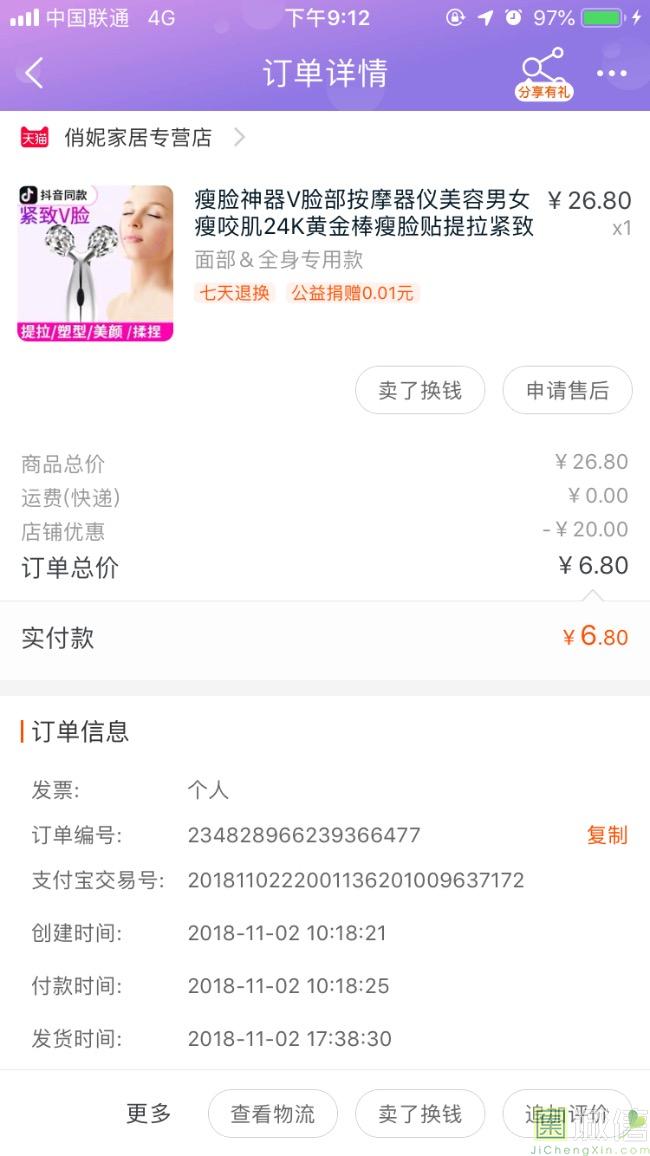Screen dimensions: 650x1156
Task: Tap 卖了换钱 beside 申请售后
Action: click(x=420, y=390)
